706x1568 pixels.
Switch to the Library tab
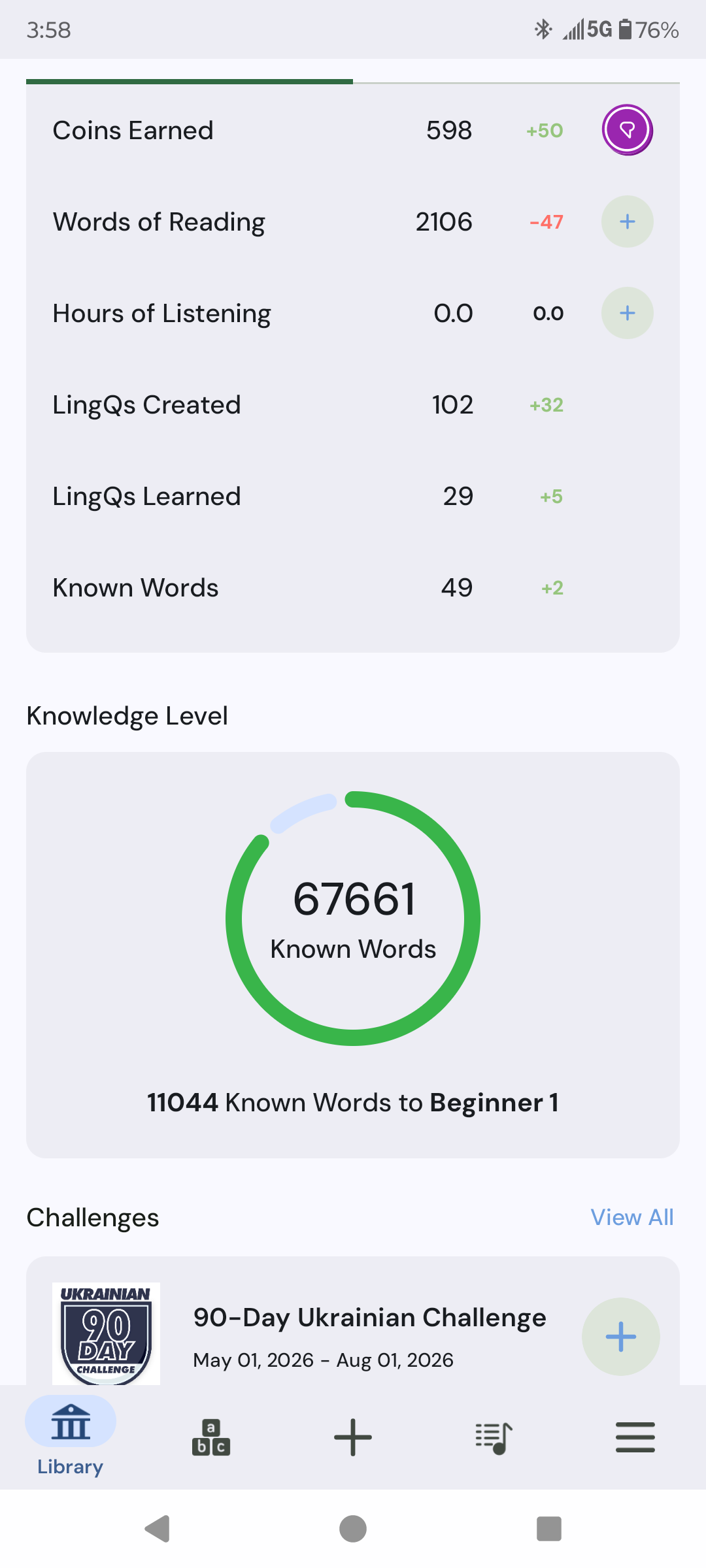(x=71, y=1436)
